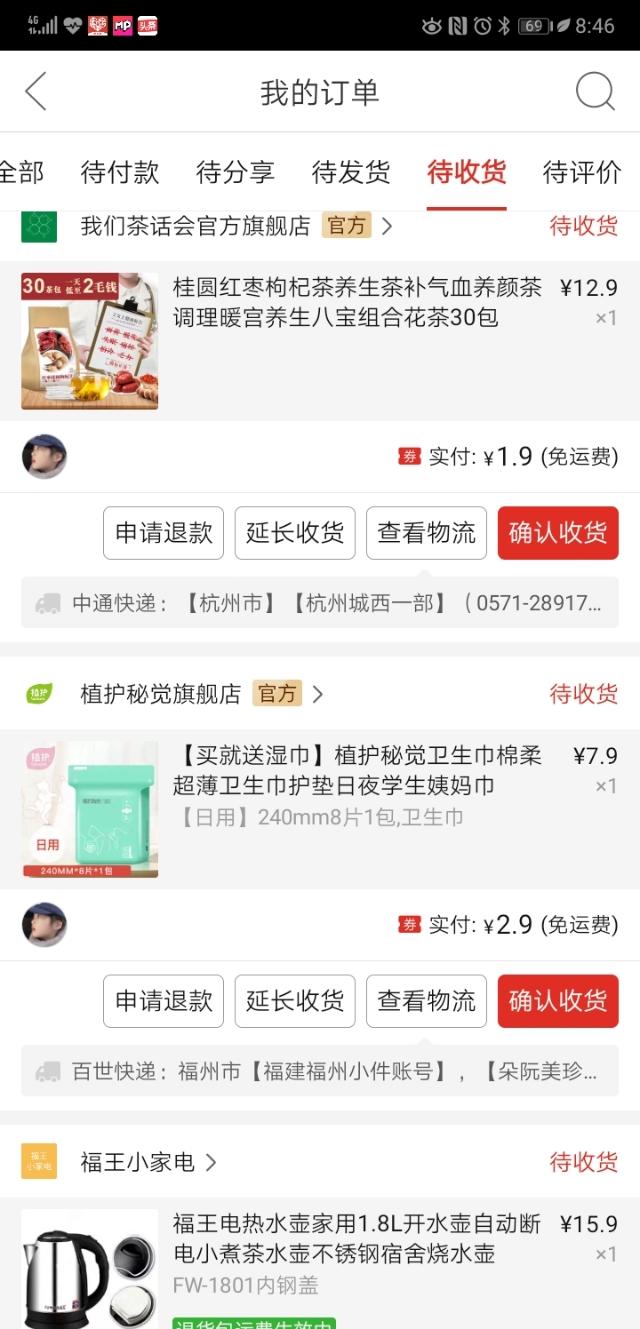Tap 申请退款 for the 桂圆红枣枸杞茶 order
Viewport: 640px width, 1329px height.
coord(164,533)
